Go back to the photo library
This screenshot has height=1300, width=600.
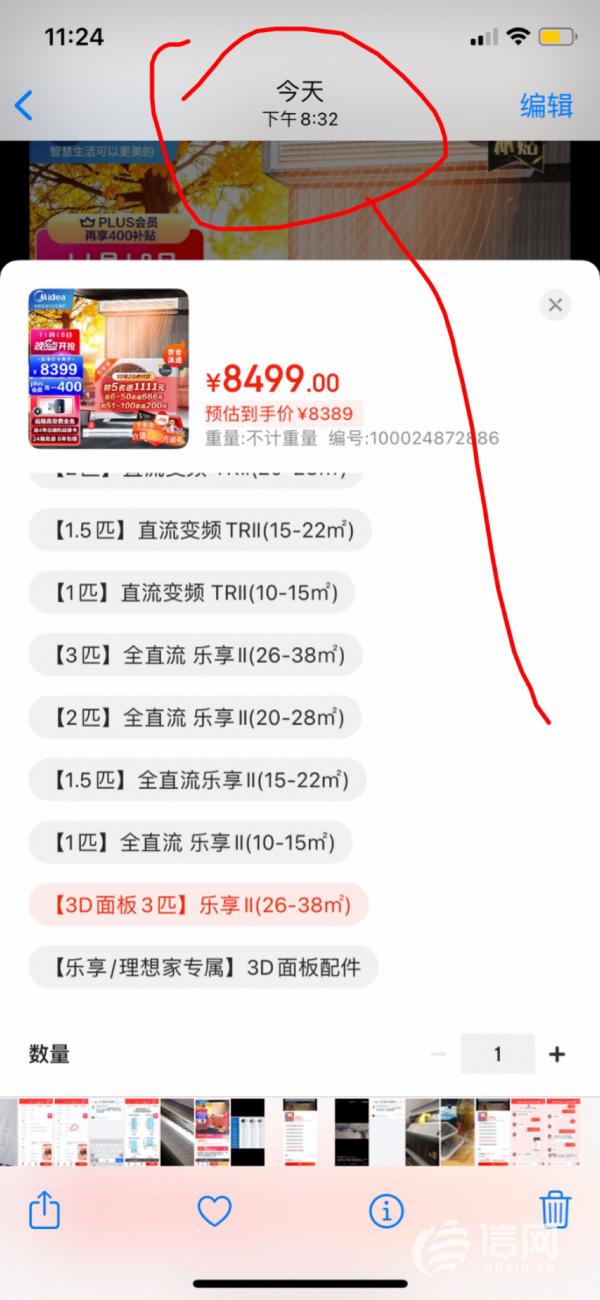(x=24, y=105)
